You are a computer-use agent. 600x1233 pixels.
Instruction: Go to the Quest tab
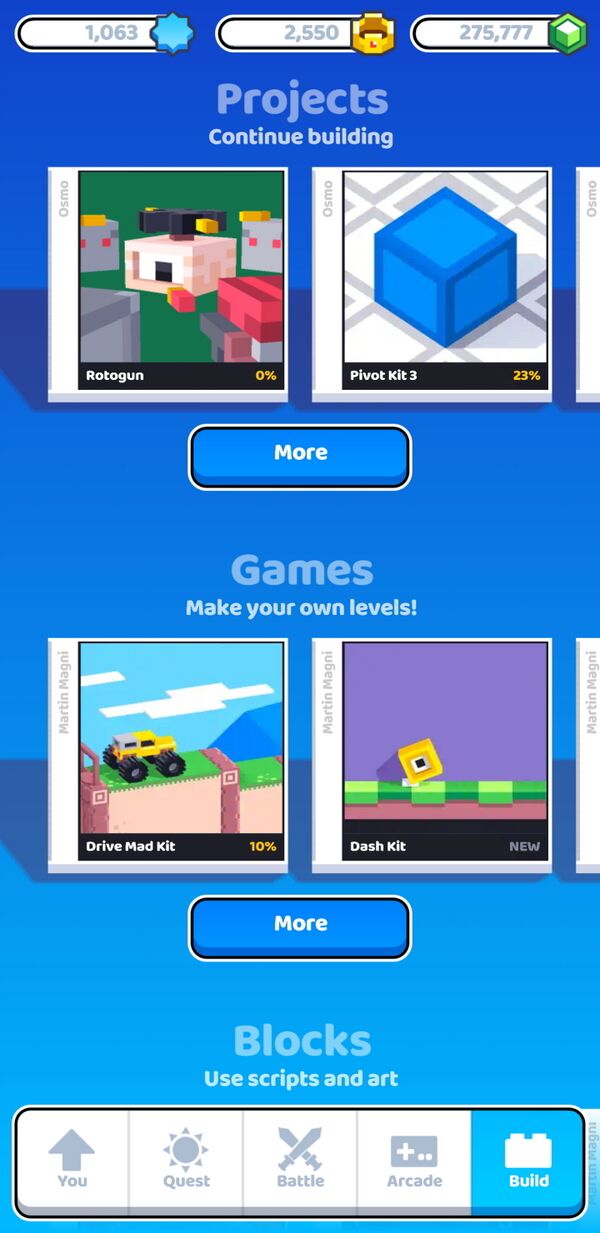point(186,1160)
